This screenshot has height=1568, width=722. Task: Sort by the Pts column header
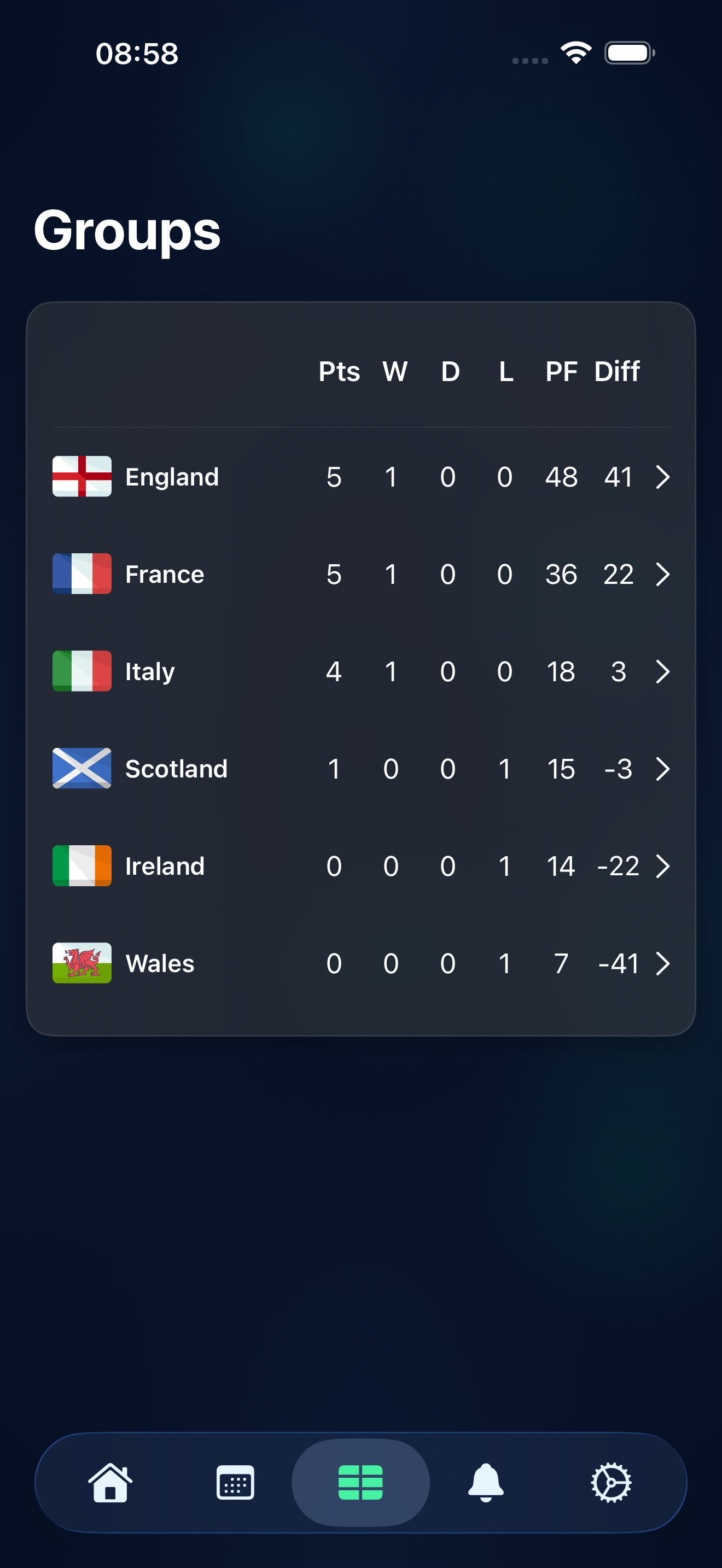coord(339,371)
